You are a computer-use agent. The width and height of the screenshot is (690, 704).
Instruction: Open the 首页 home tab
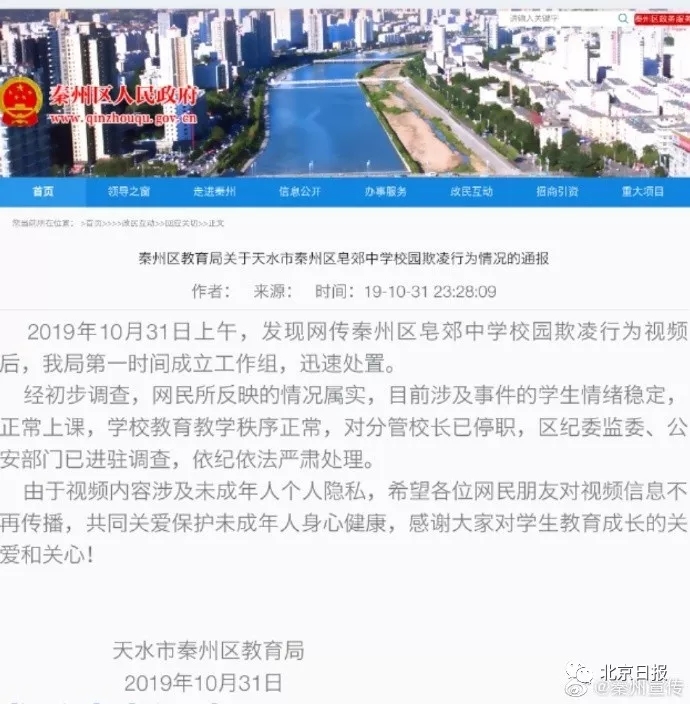pyautogui.click(x=43, y=192)
